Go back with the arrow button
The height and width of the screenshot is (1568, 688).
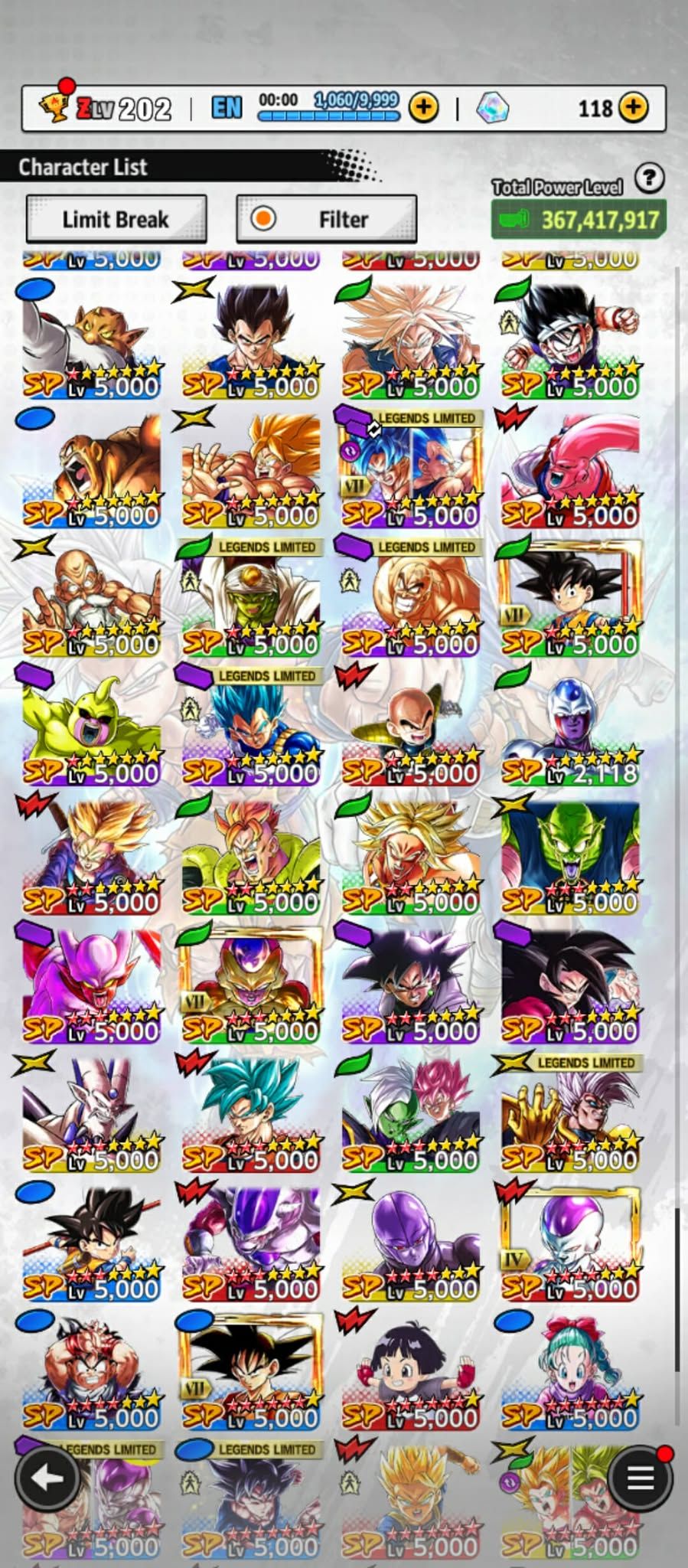pos(47,1478)
